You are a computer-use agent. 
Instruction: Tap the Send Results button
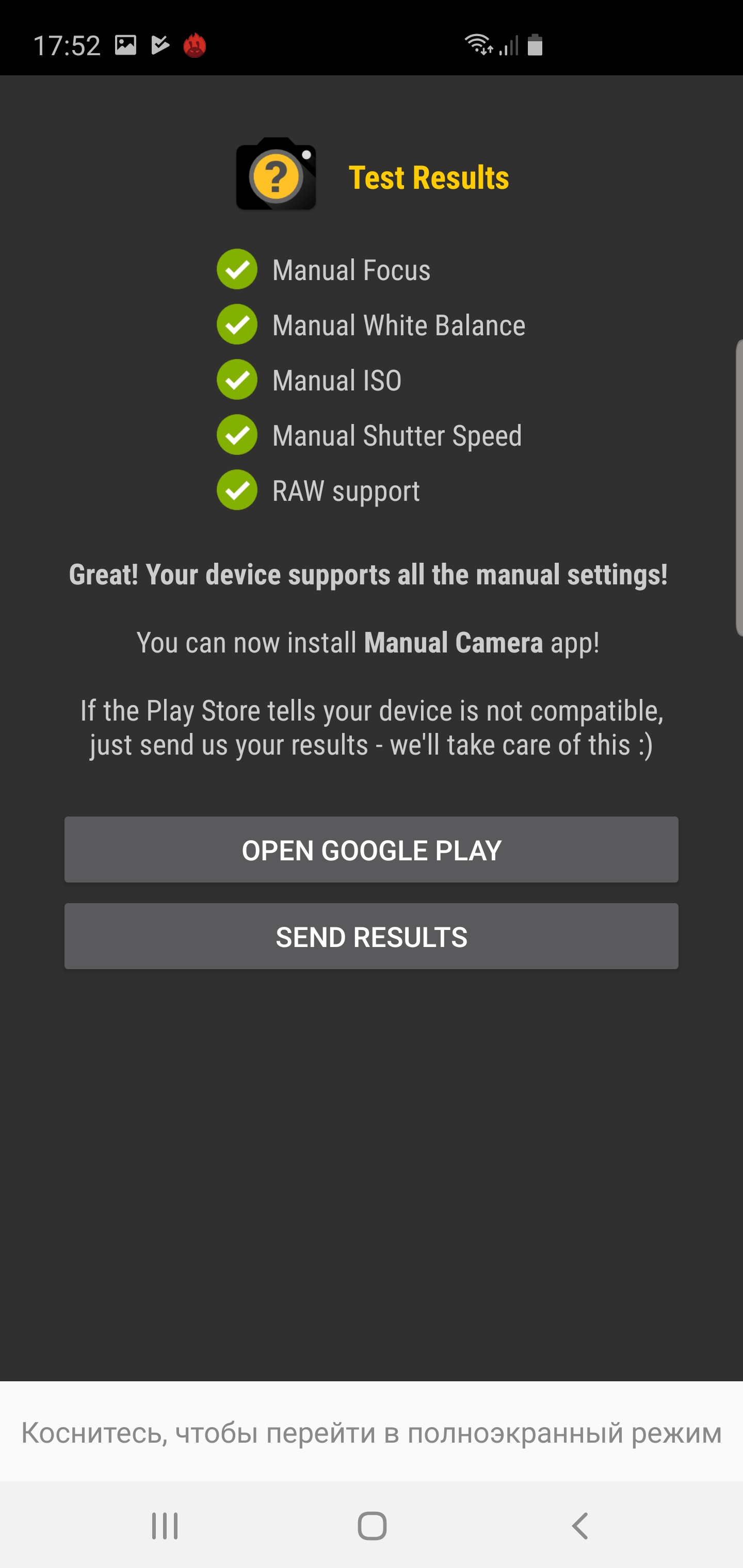click(371, 936)
